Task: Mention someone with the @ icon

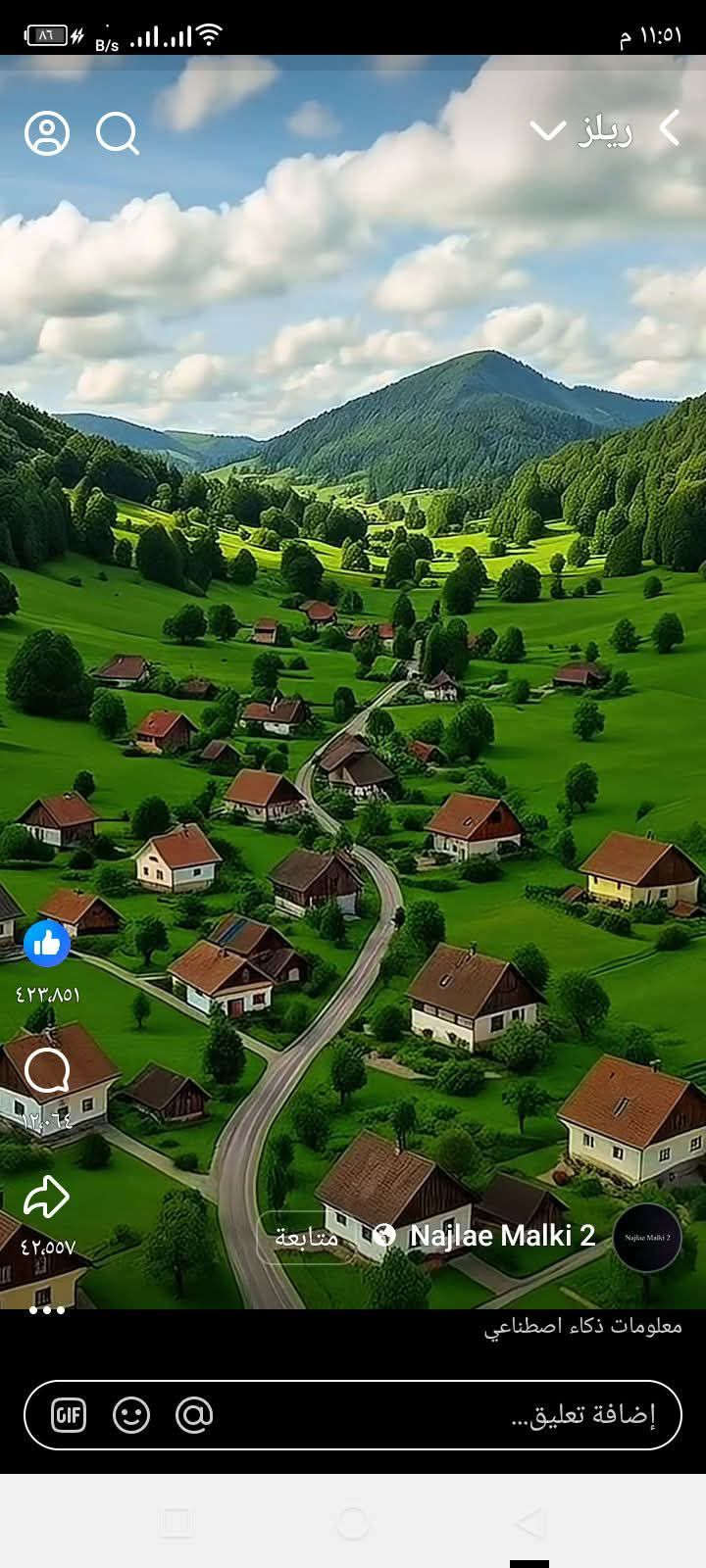Action: pyautogui.click(x=194, y=1415)
